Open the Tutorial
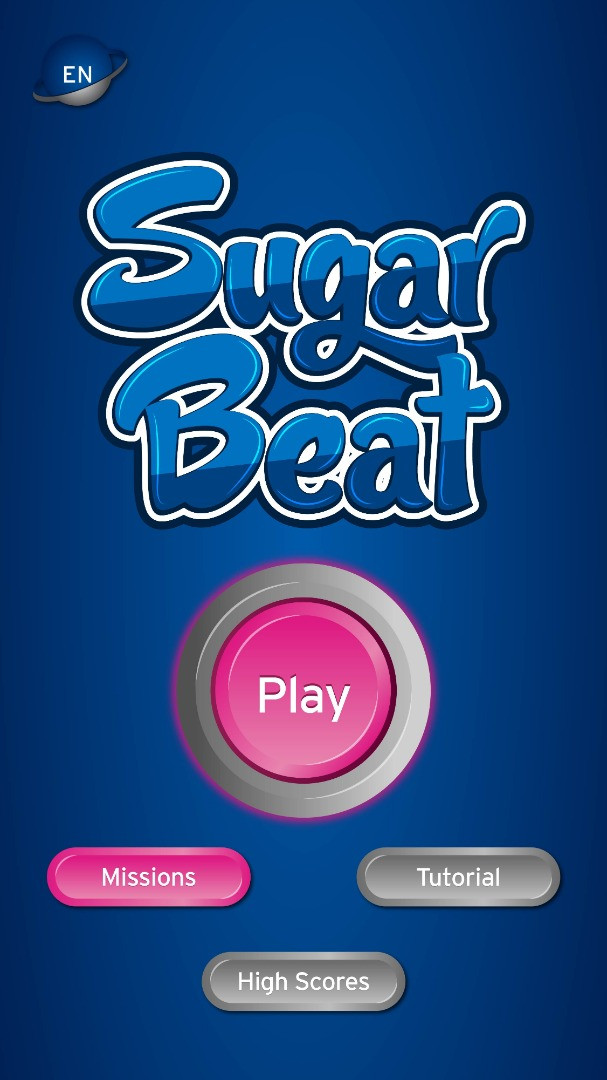The image size is (607, 1080). point(458,877)
